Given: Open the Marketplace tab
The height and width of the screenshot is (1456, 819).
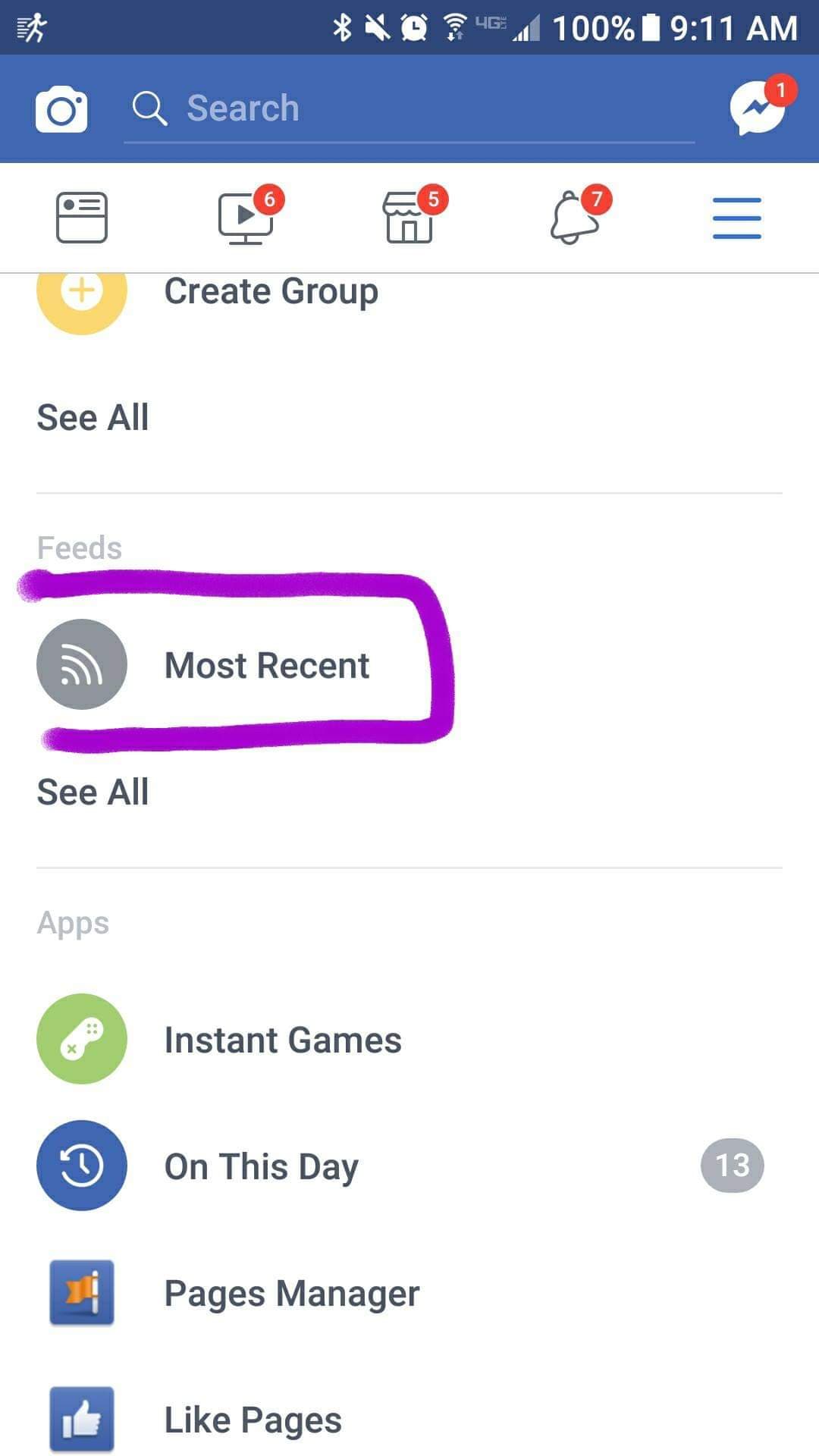Looking at the screenshot, I should tap(410, 218).
